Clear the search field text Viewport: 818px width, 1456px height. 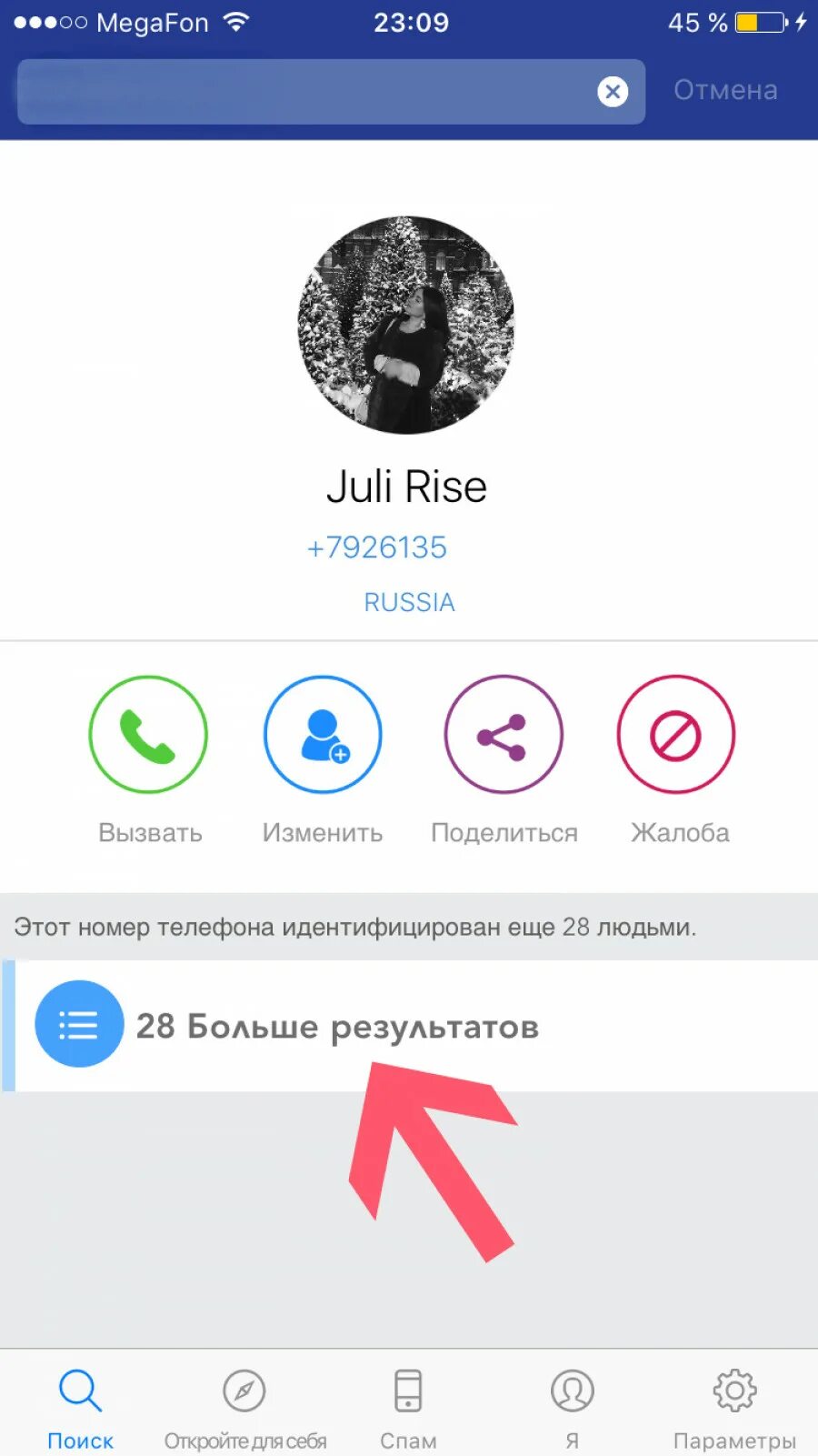tap(613, 91)
